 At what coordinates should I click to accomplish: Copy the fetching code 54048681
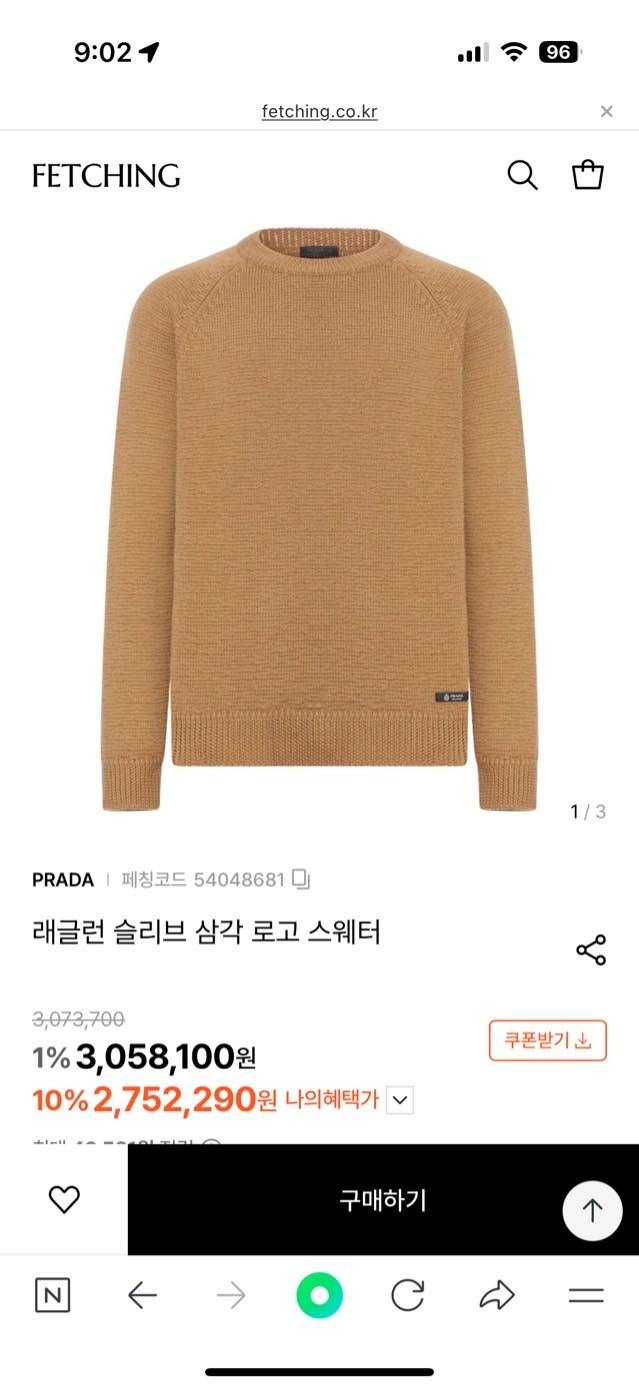click(302, 880)
